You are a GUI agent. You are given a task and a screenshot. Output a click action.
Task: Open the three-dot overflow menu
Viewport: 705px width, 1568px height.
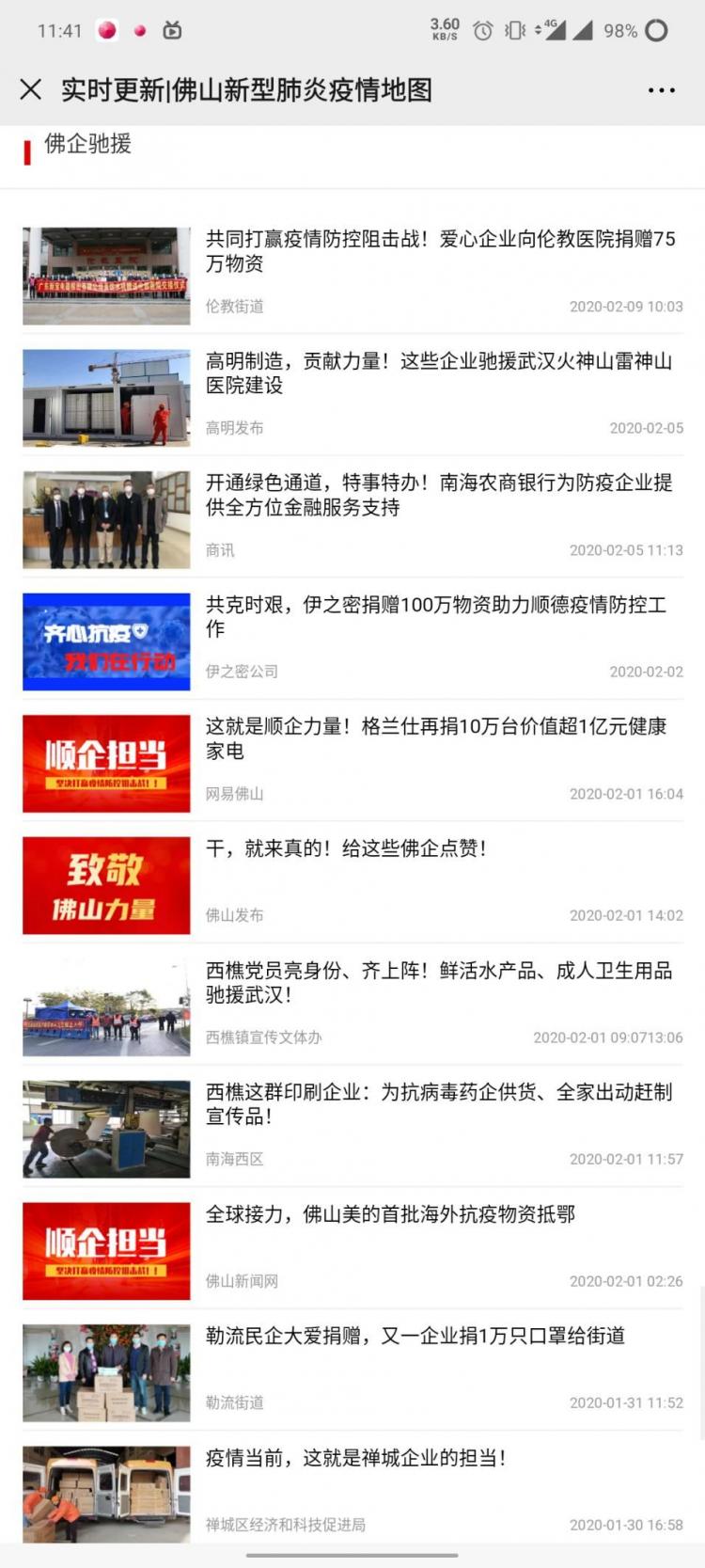point(661,90)
